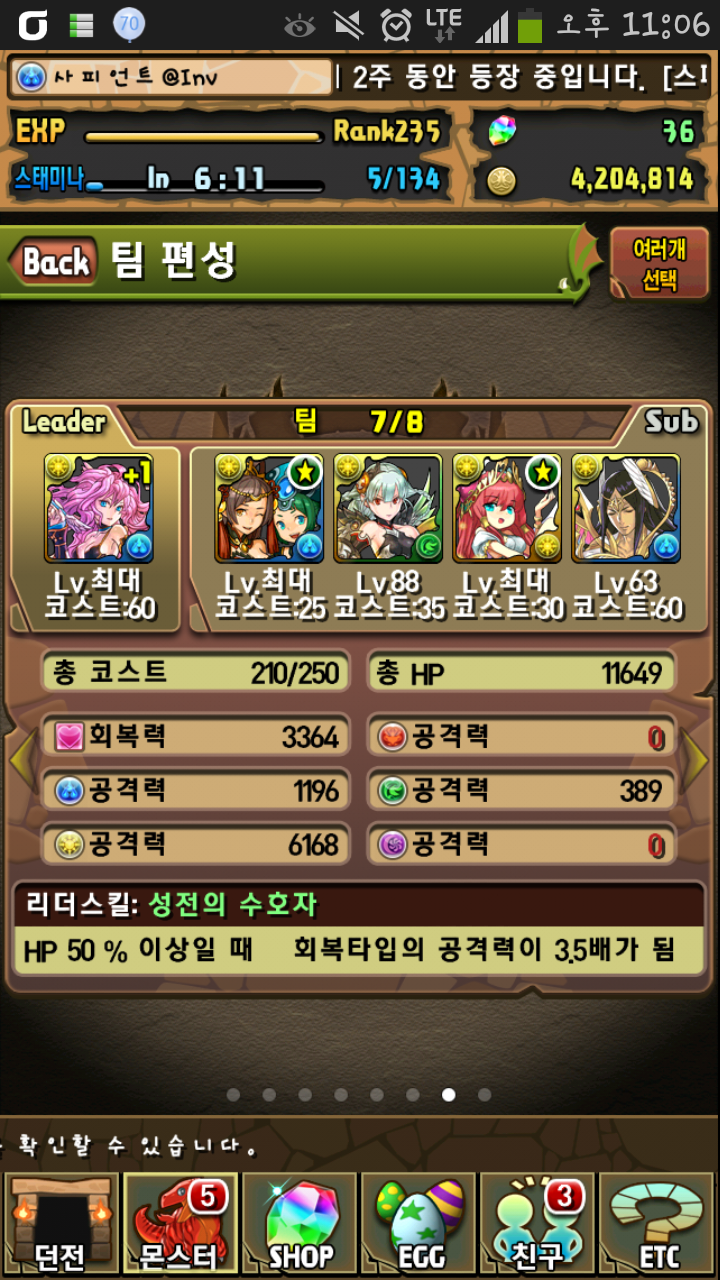Tap the Back button
Screen dimensions: 720x1280
55,263
